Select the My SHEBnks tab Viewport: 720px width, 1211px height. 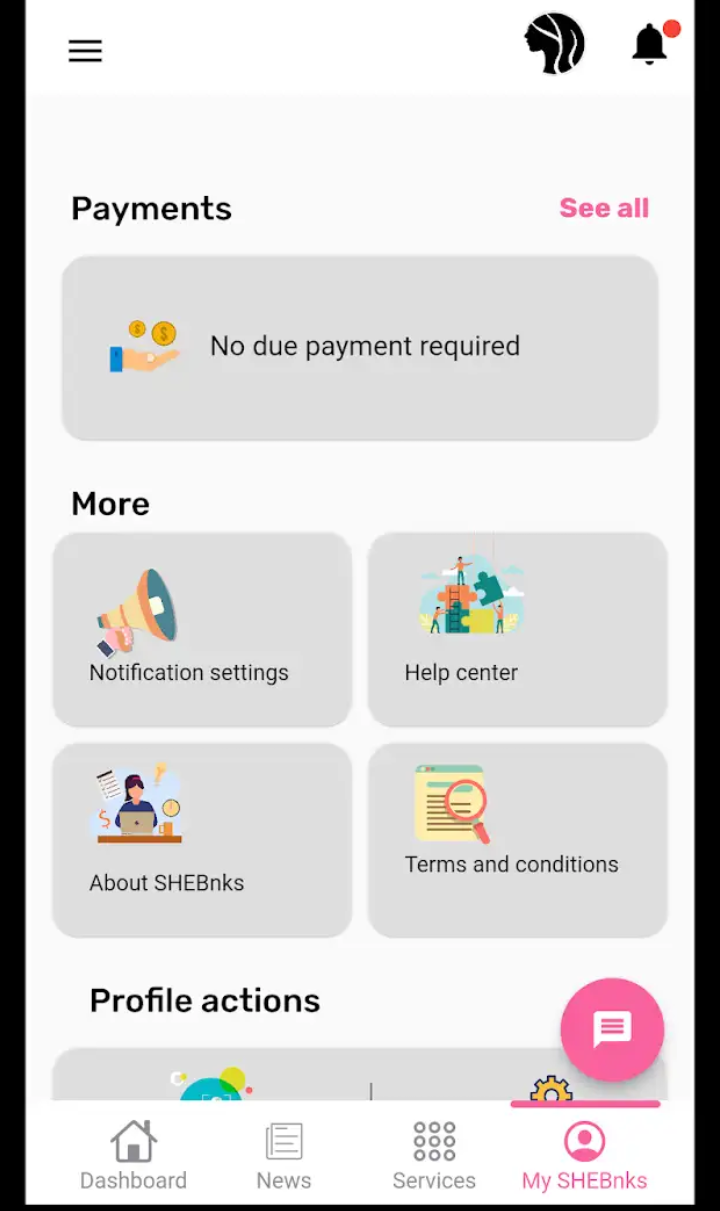tap(585, 1155)
